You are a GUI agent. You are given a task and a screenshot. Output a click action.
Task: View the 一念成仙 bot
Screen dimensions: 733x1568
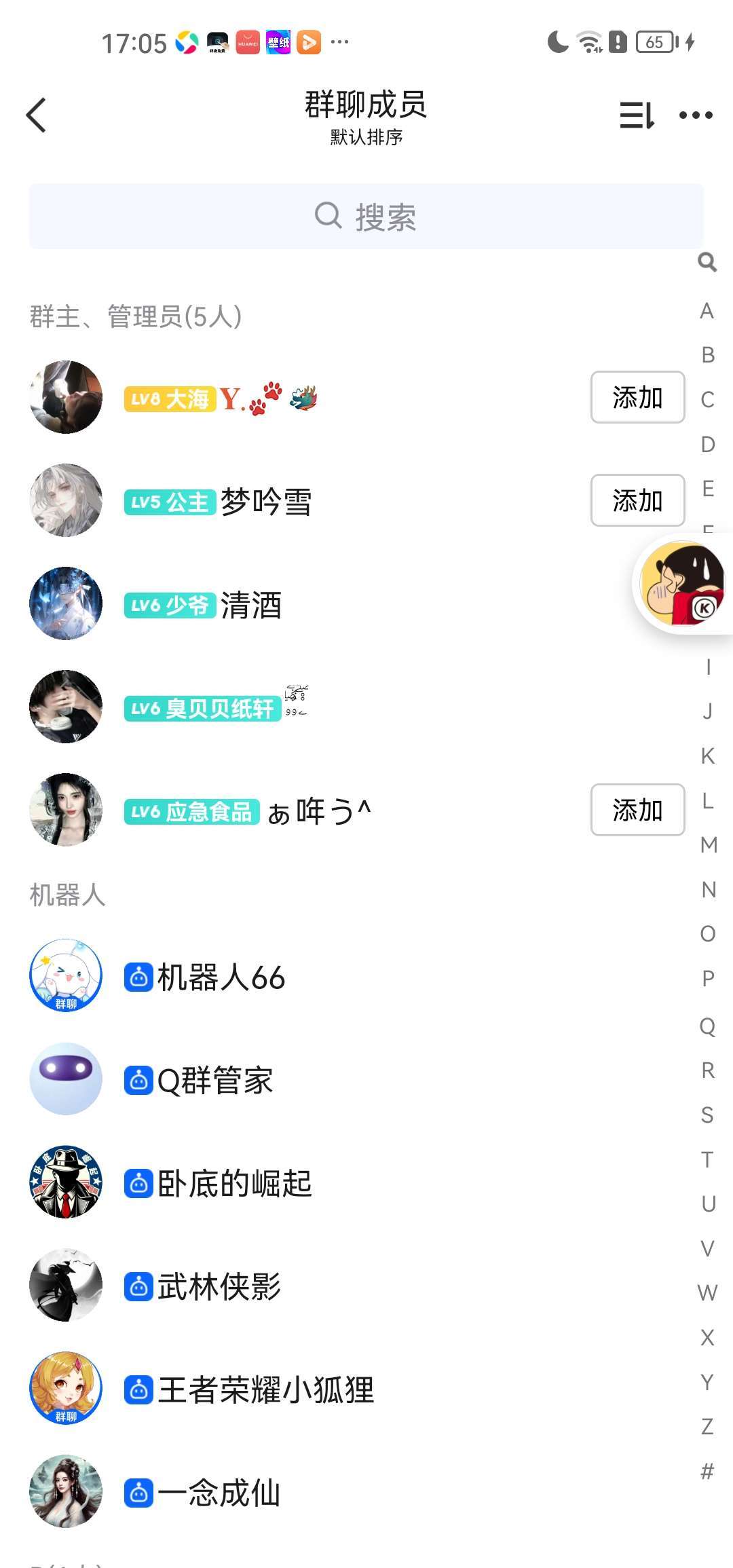click(x=219, y=1493)
